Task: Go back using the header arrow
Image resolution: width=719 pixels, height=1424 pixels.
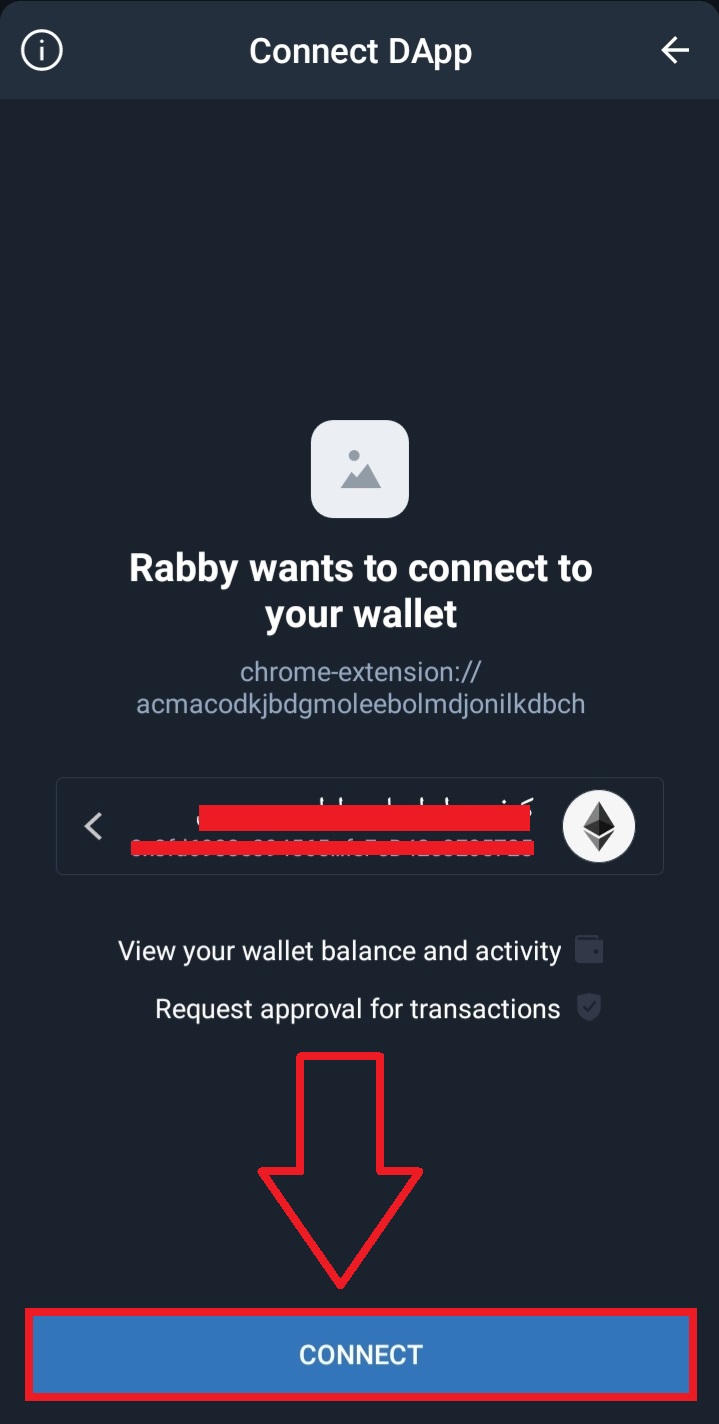Action: (x=675, y=50)
